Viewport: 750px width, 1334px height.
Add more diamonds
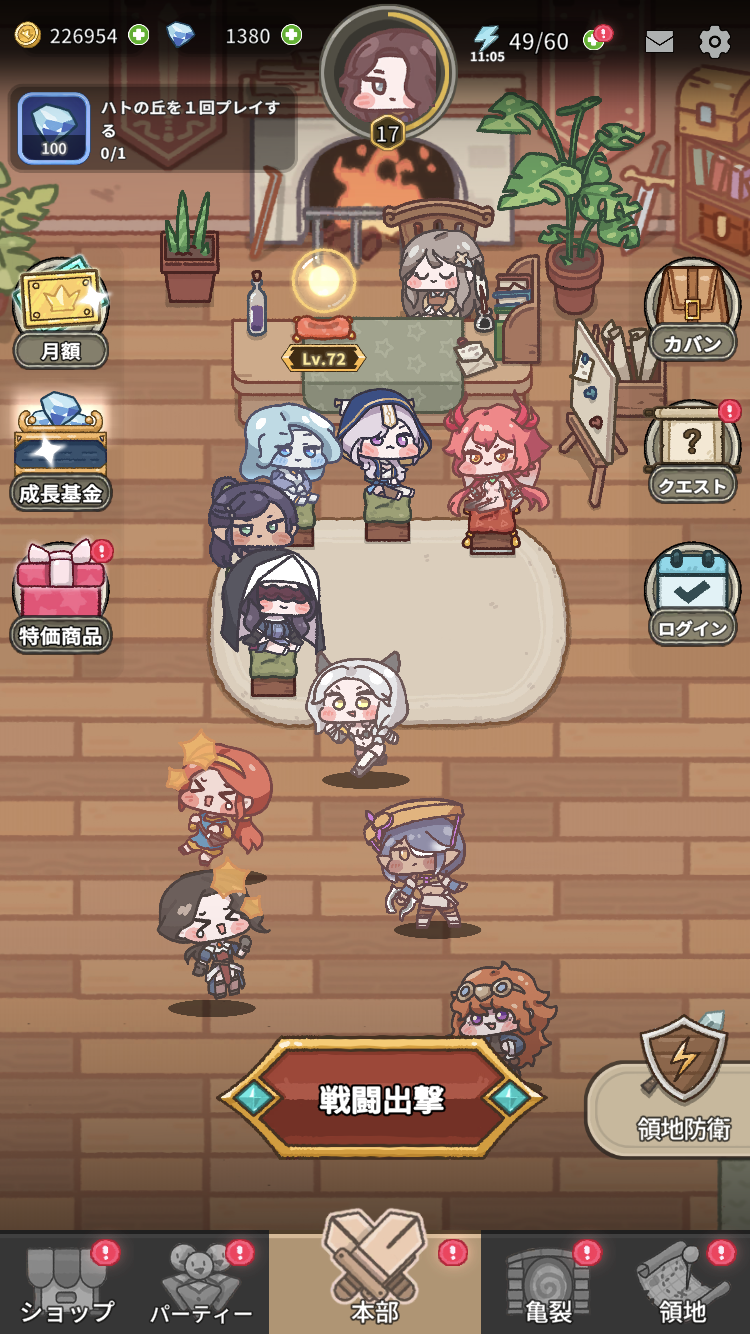pos(291,36)
